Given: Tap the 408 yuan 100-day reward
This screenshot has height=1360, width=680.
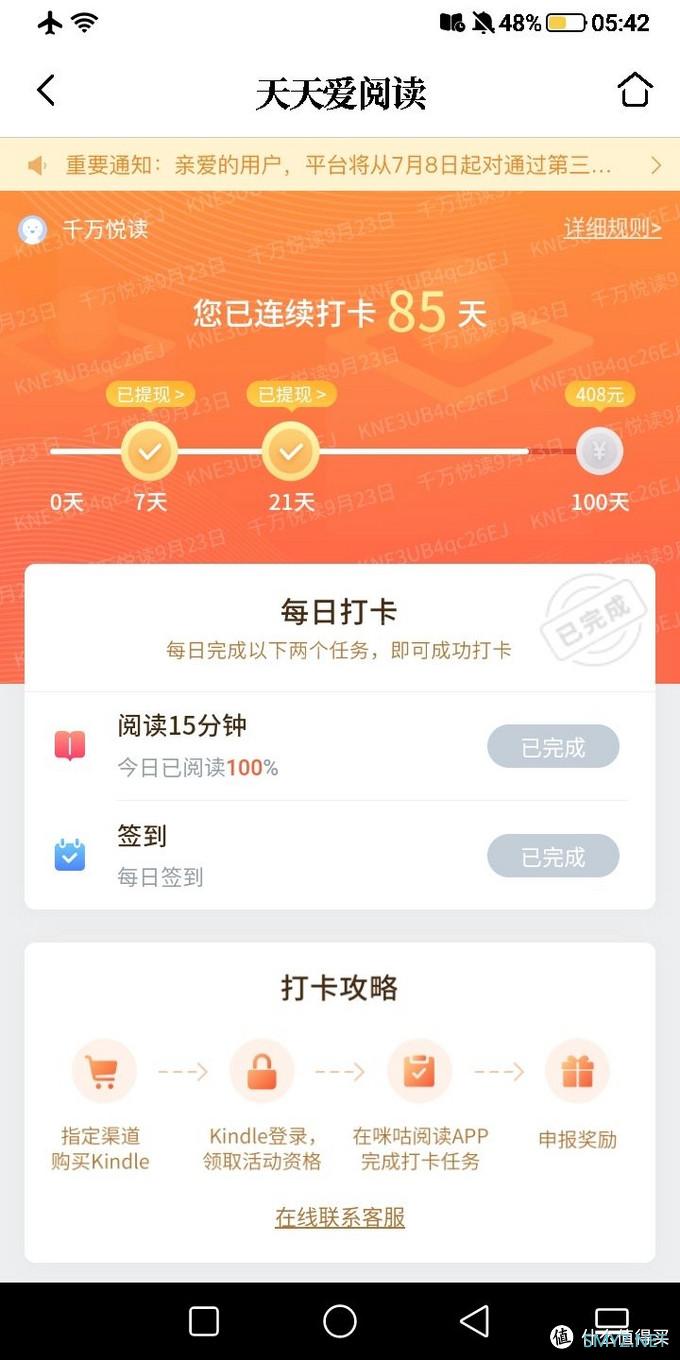Looking at the screenshot, I should click(599, 396).
